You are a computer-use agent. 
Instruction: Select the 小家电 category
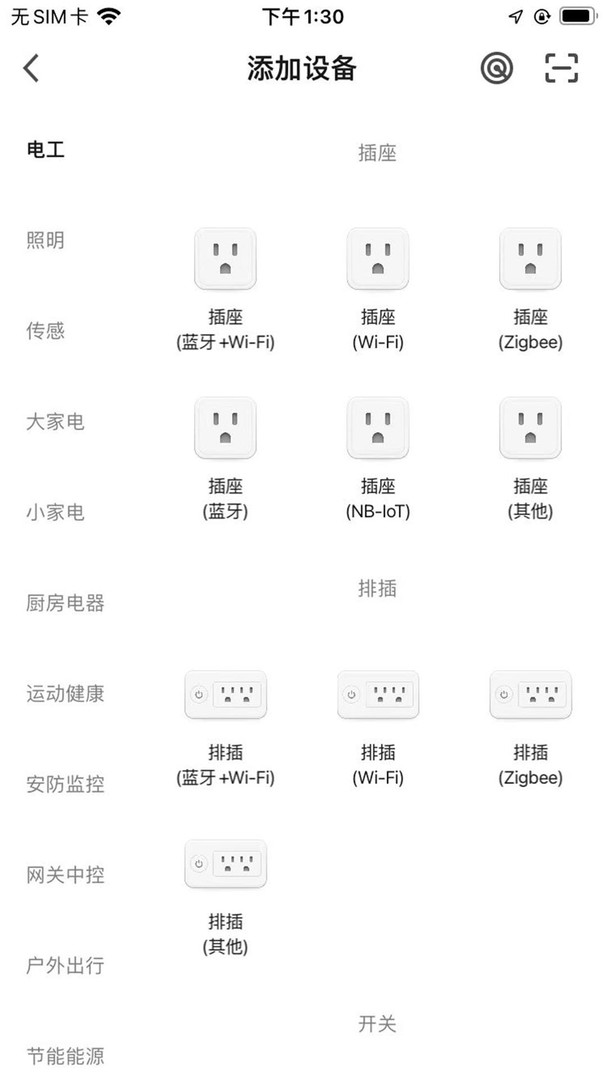click(x=55, y=512)
